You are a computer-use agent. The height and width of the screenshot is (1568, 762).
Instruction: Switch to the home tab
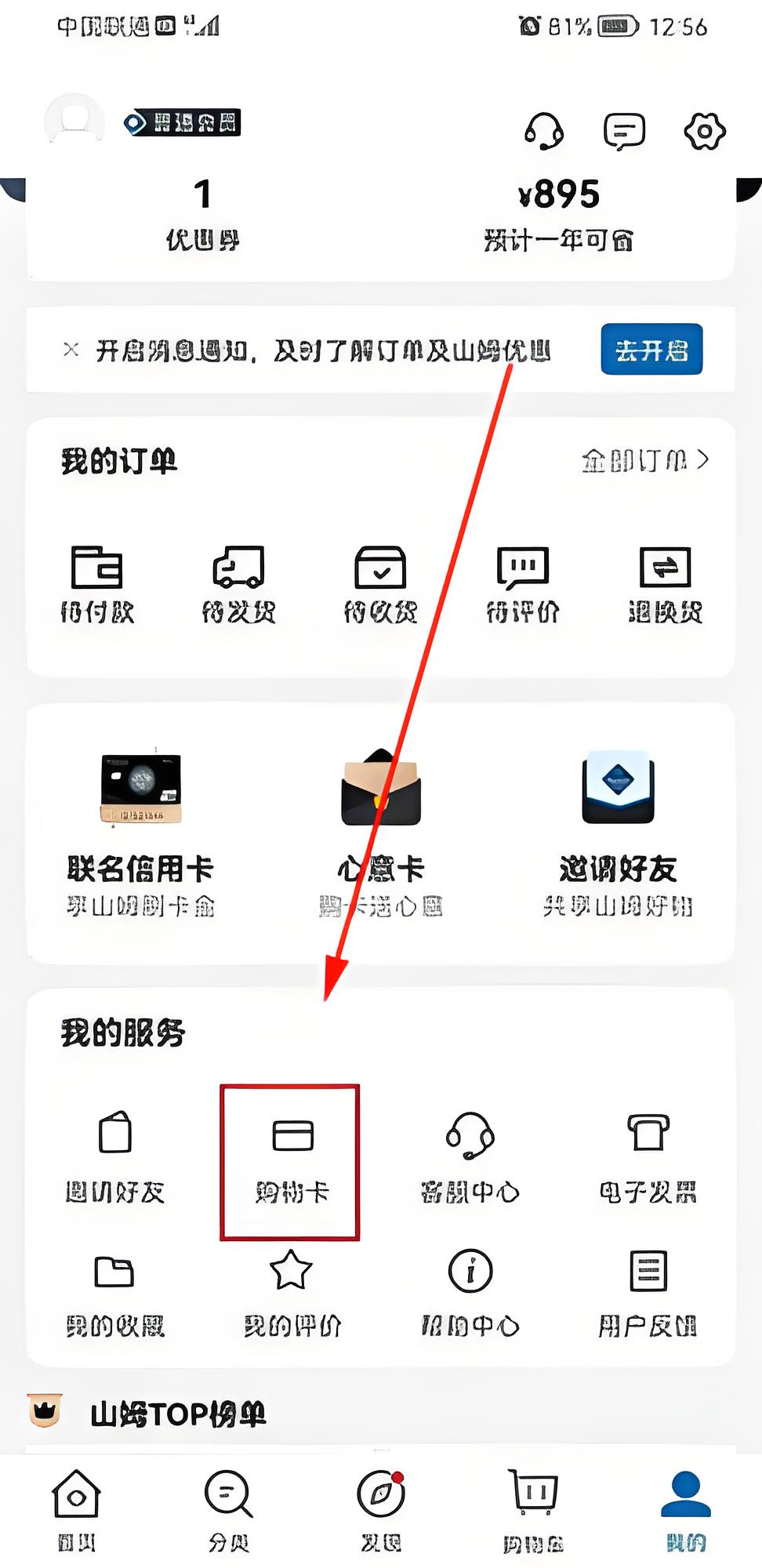click(x=76, y=1510)
